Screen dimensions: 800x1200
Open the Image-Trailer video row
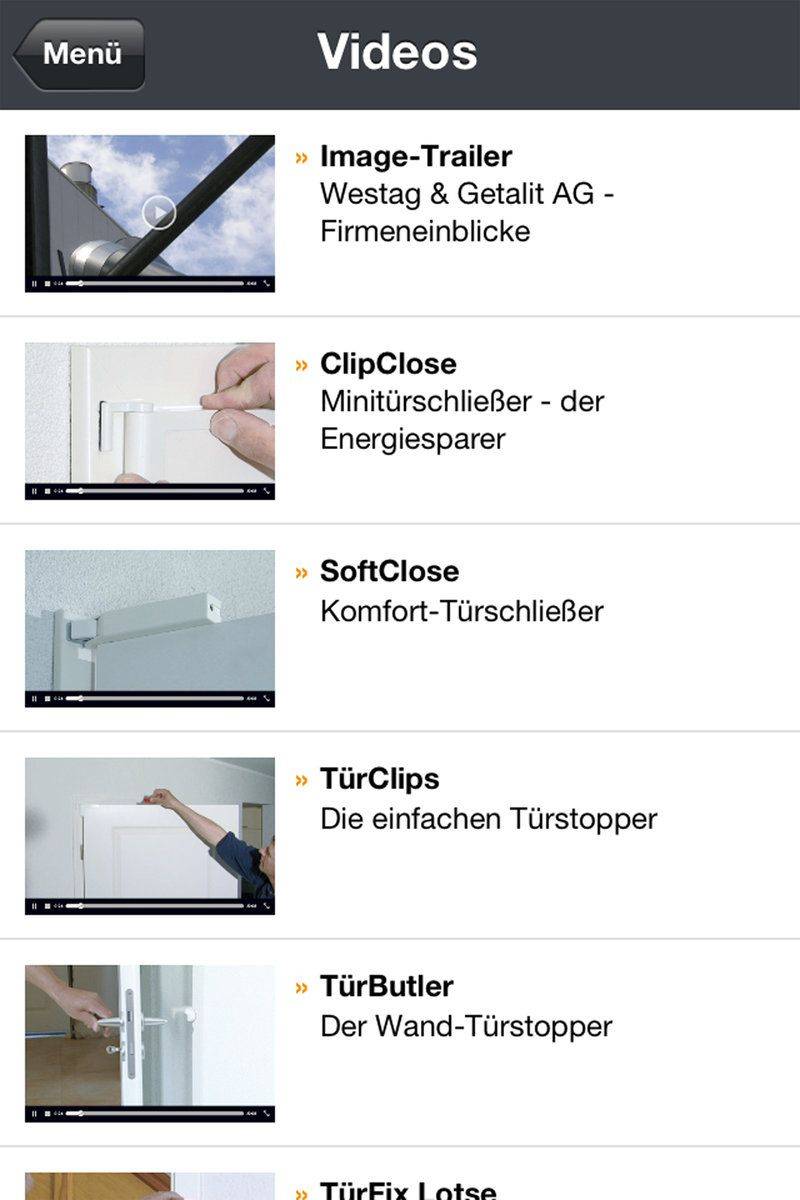[400, 212]
